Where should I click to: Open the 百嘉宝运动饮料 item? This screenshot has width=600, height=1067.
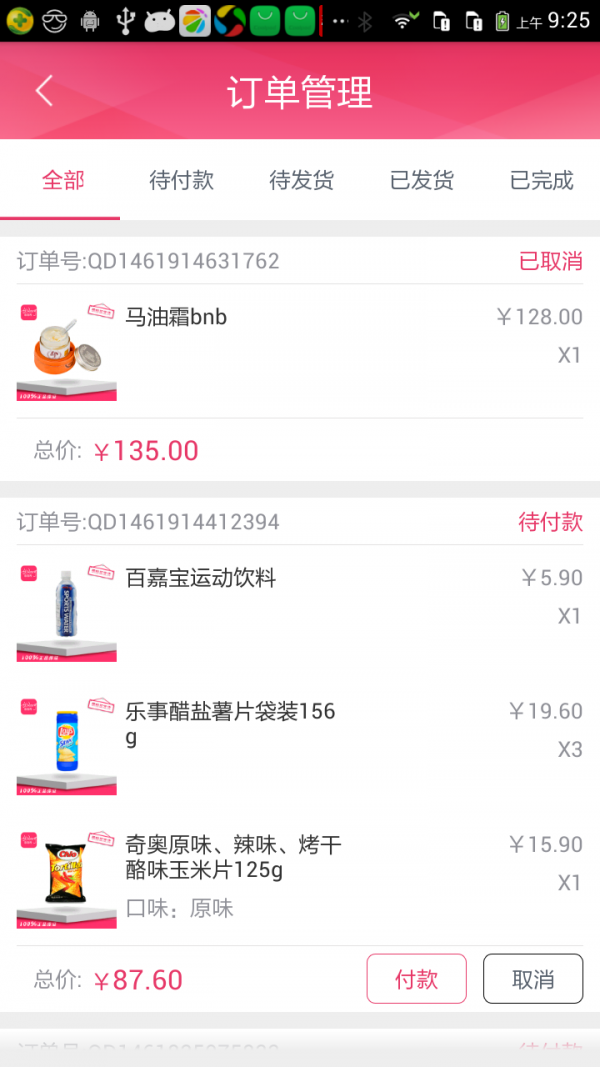click(x=300, y=611)
